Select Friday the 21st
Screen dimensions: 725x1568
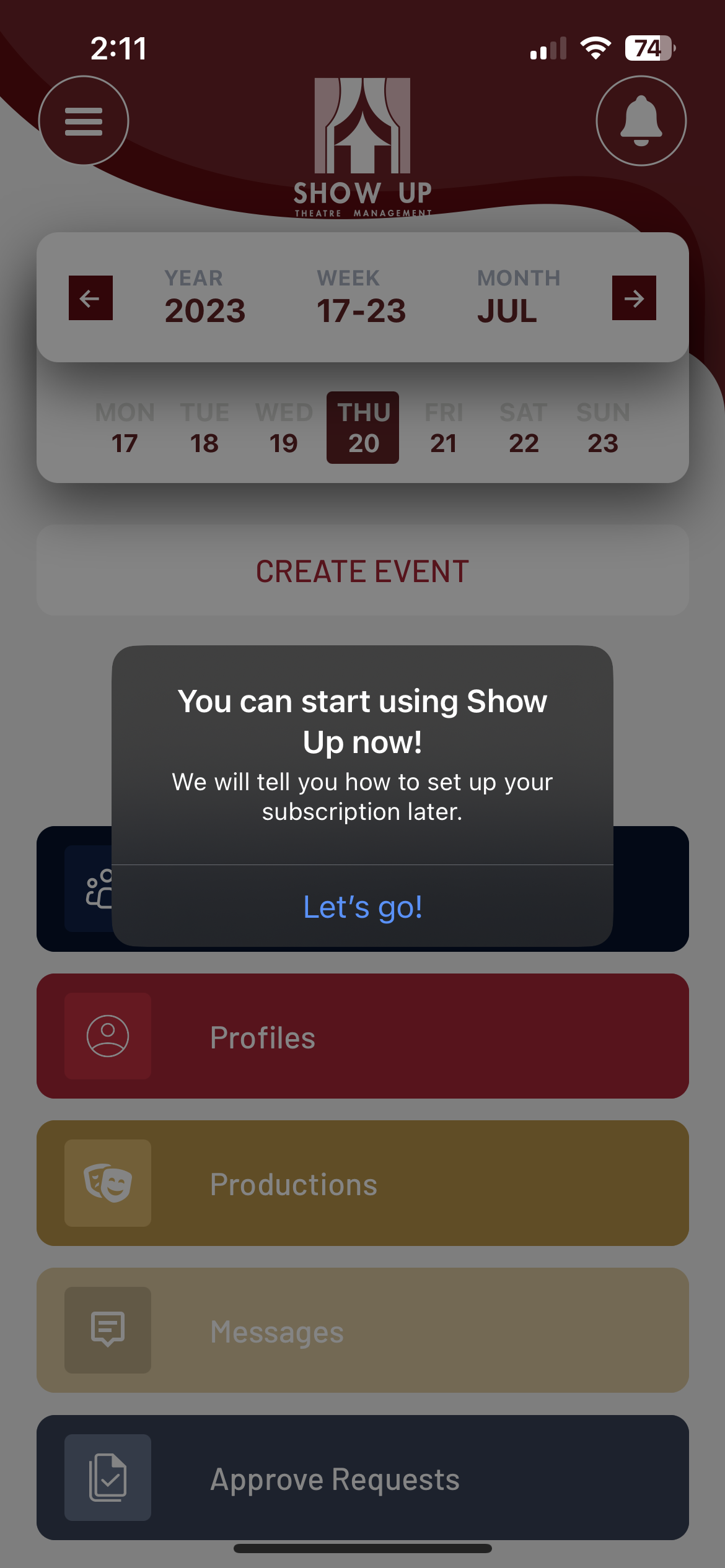click(444, 428)
